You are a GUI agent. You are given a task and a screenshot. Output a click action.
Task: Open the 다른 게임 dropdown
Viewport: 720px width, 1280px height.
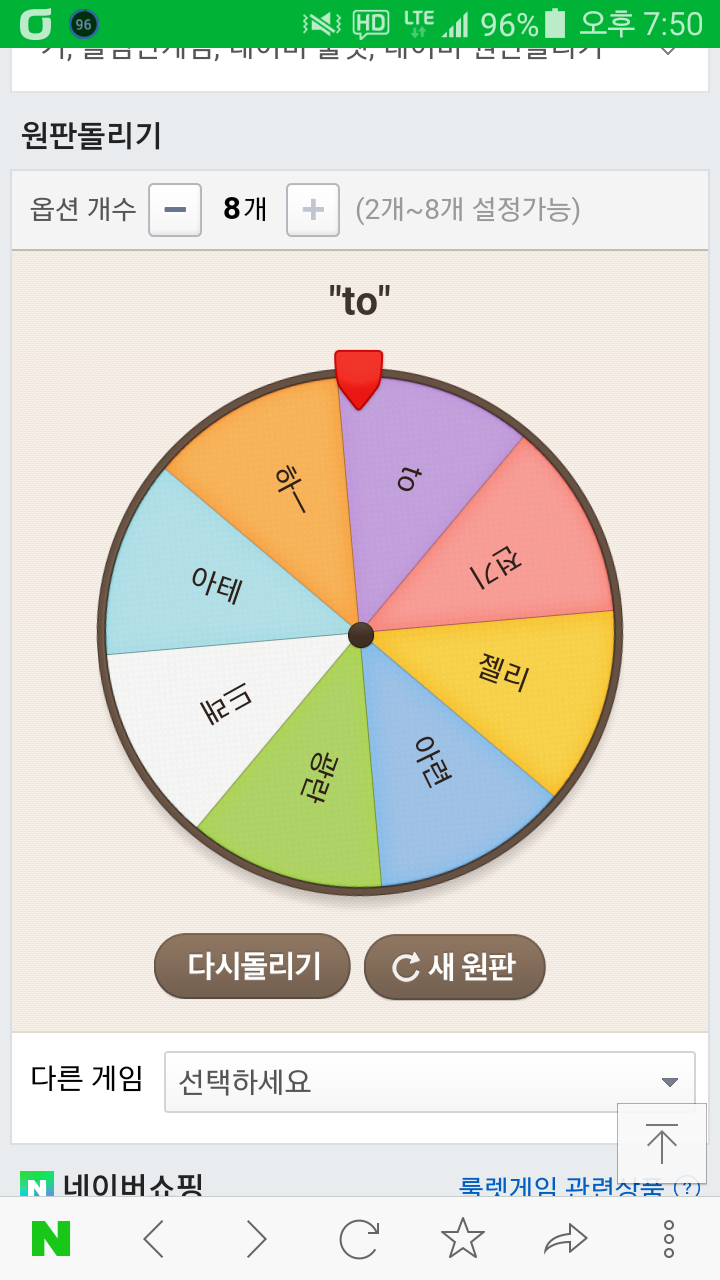pos(429,1082)
